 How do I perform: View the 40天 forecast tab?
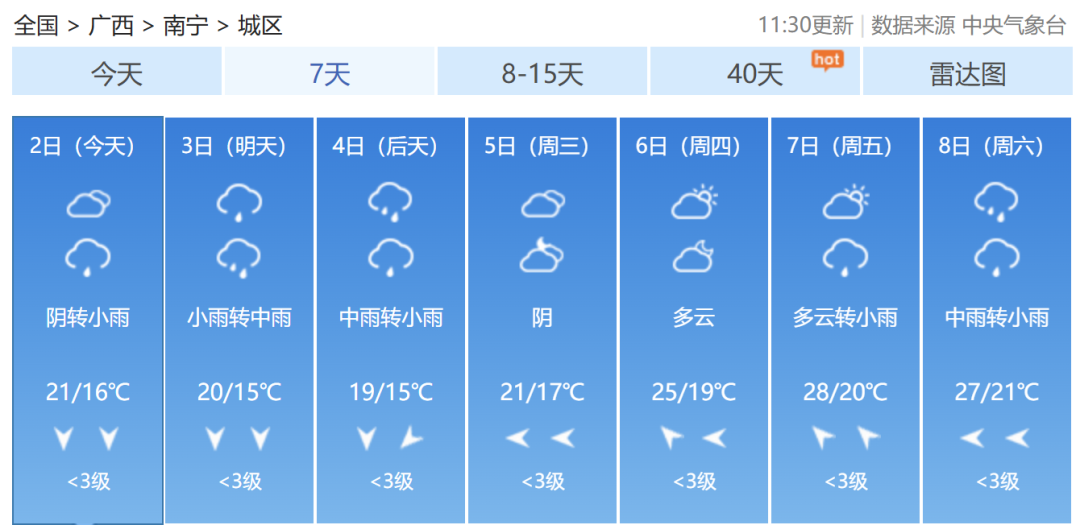755,73
